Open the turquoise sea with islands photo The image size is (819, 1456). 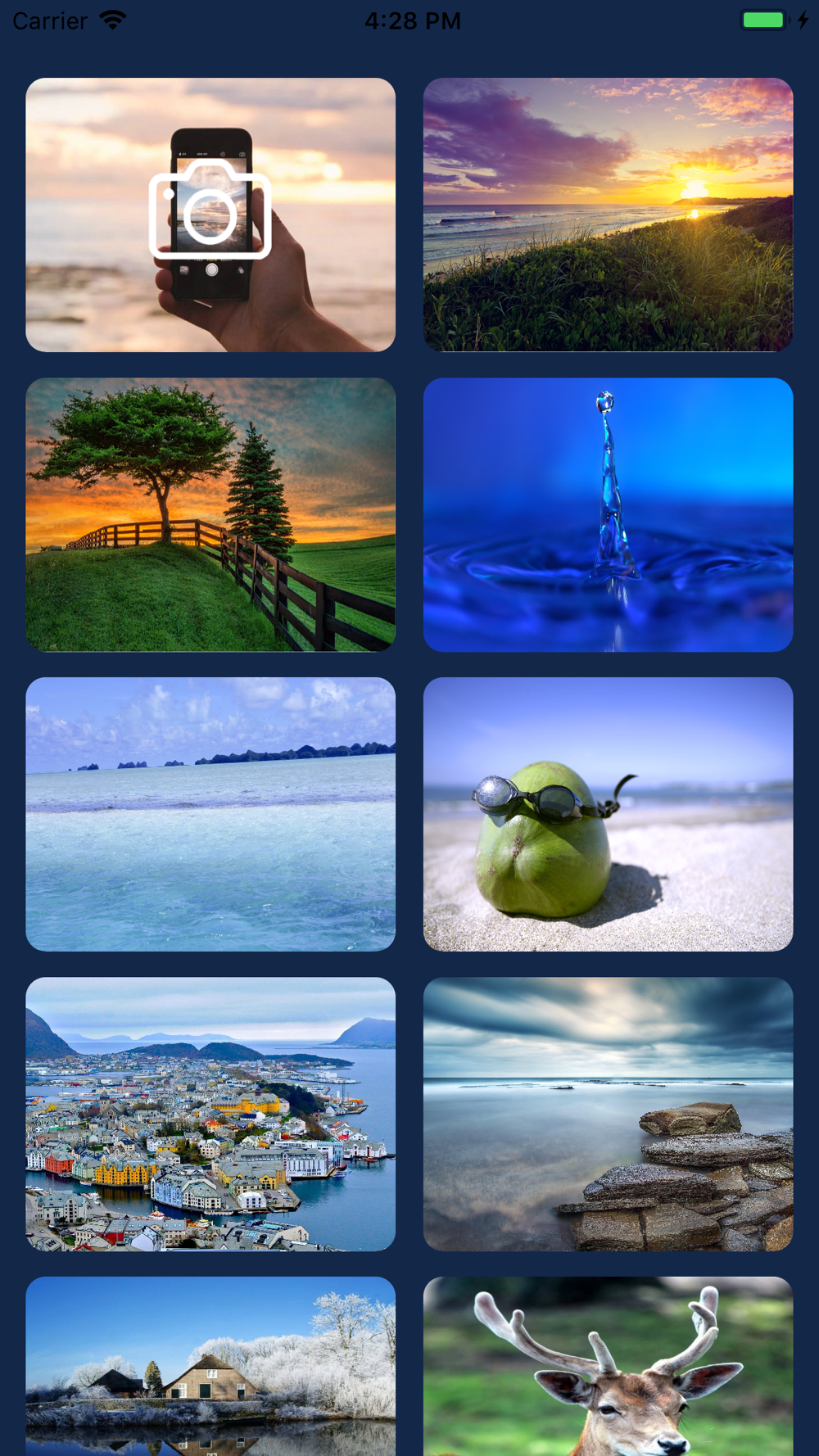[210, 814]
